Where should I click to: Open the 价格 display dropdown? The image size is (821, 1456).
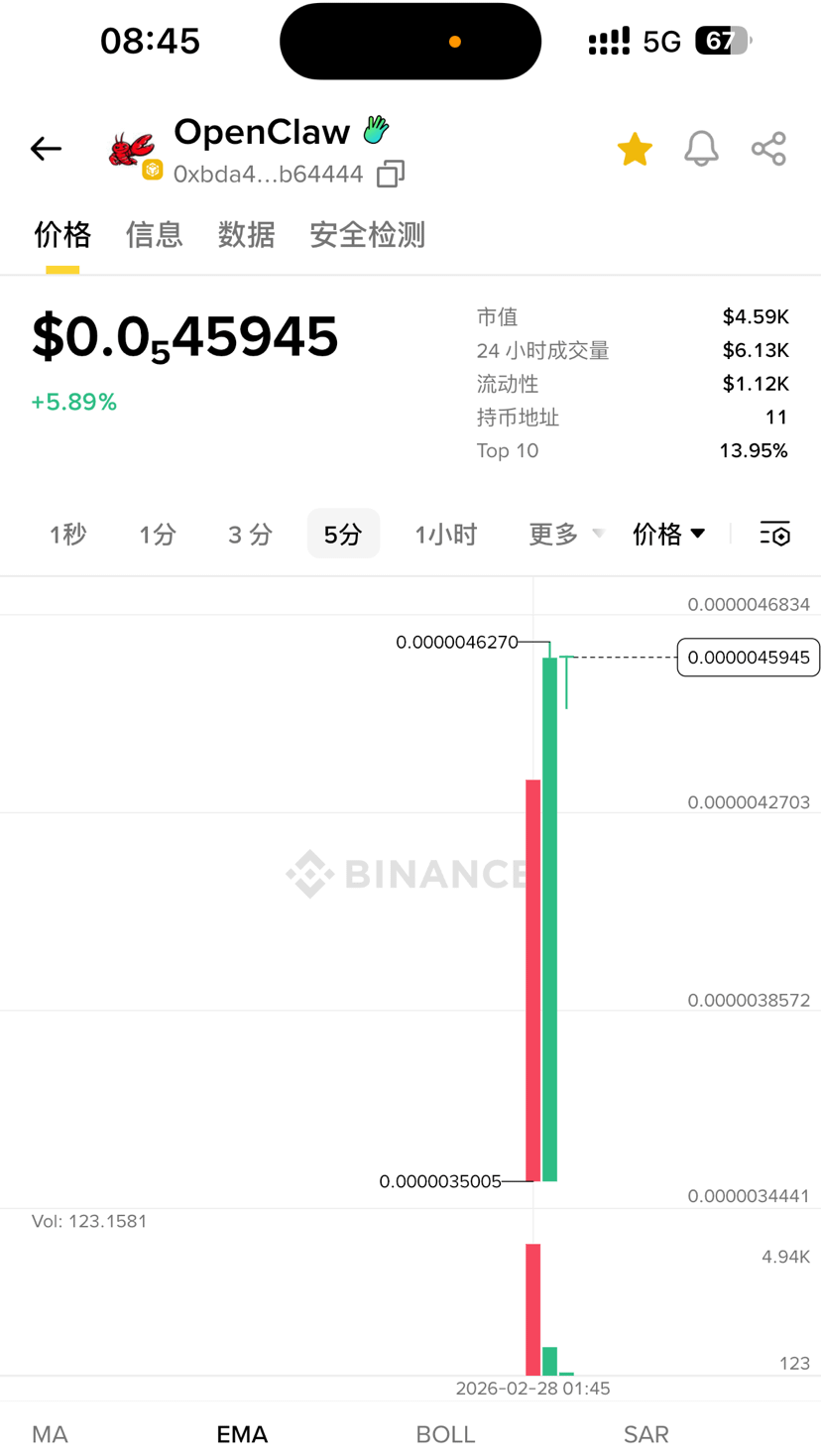pyautogui.click(x=669, y=535)
